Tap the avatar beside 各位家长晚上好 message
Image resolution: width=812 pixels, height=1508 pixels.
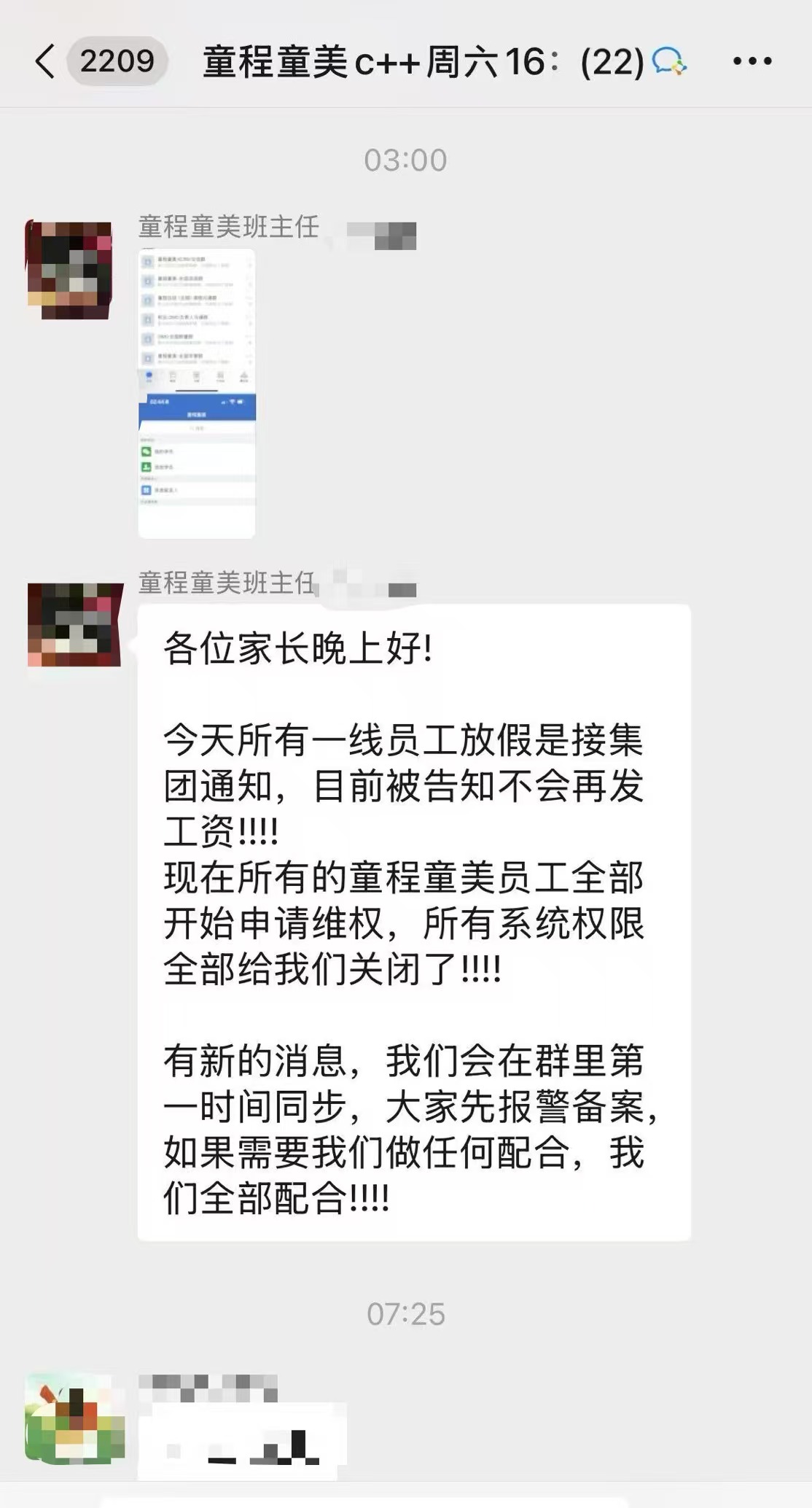(74, 624)
